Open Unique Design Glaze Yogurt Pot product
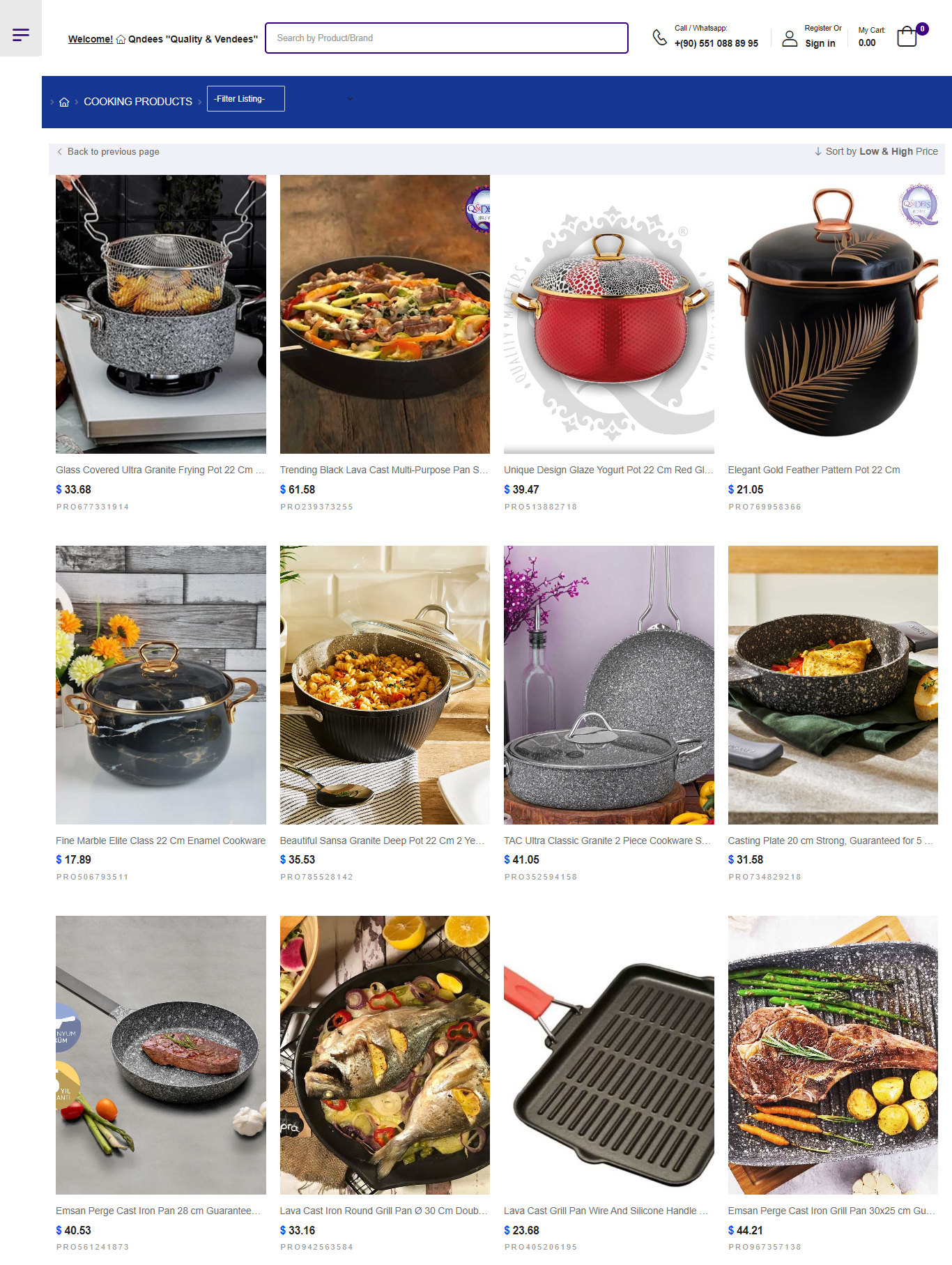 (608, 470)
